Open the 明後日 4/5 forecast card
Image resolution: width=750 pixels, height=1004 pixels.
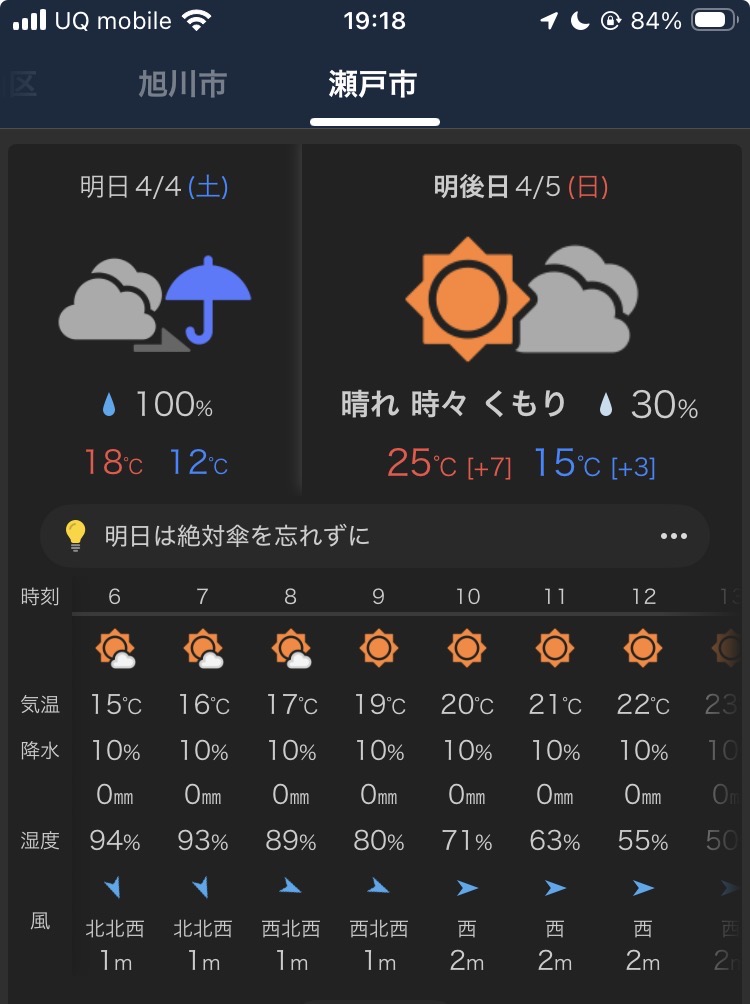[520, 320]
